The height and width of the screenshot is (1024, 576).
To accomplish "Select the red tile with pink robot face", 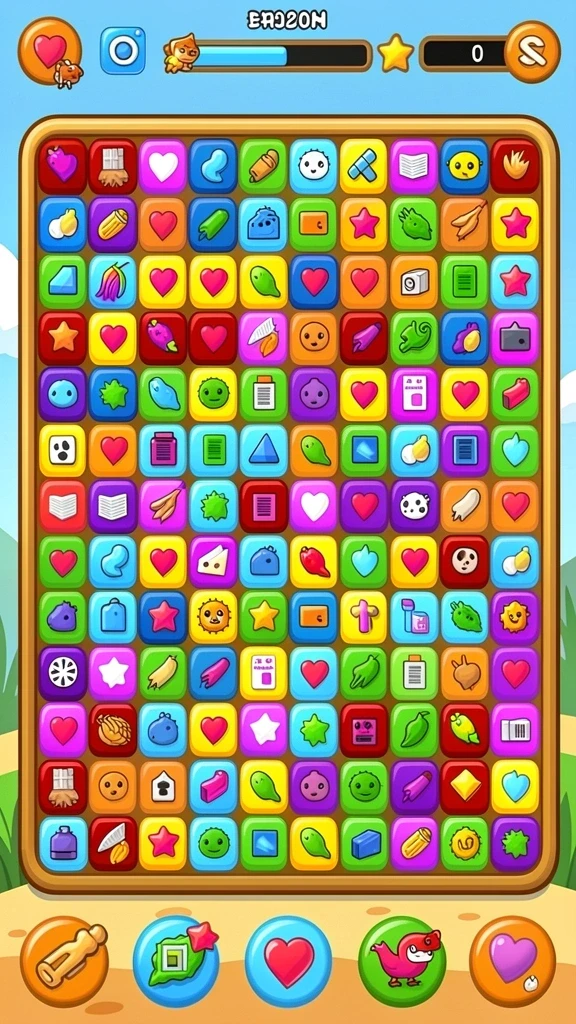I will 364,729.
